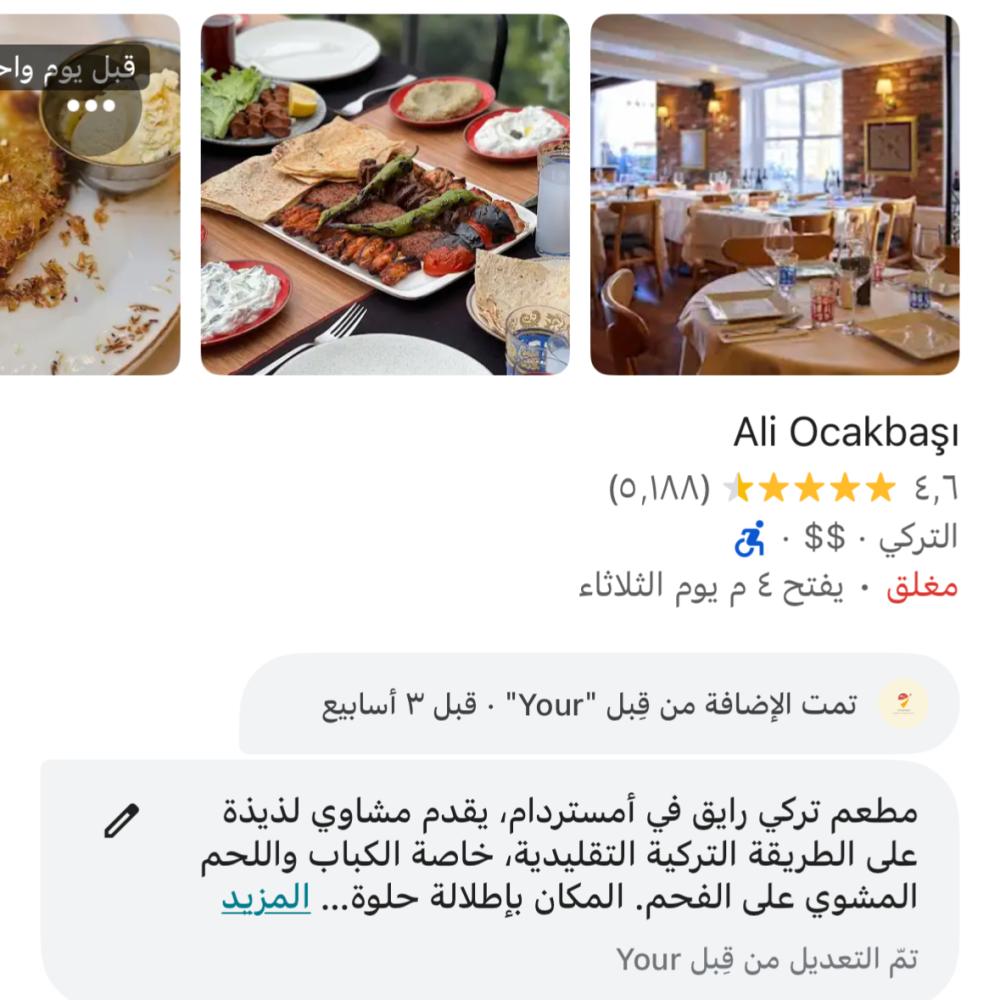Open the kebab platter photo
The width and height of the screenshot is (1000, 1000).
[385, 195]
